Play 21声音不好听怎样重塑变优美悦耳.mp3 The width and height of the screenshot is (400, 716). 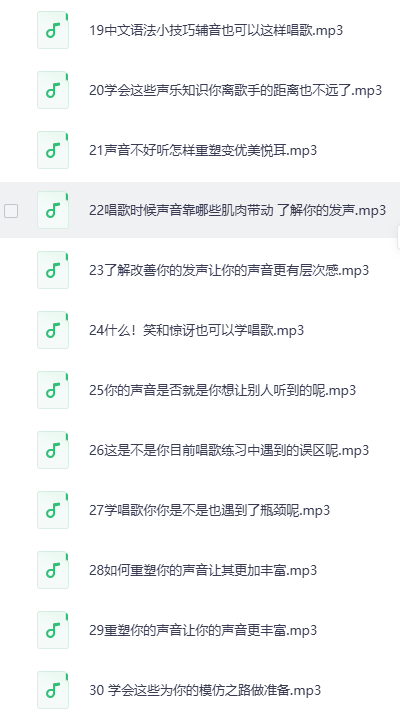click(x=203, y=150)
